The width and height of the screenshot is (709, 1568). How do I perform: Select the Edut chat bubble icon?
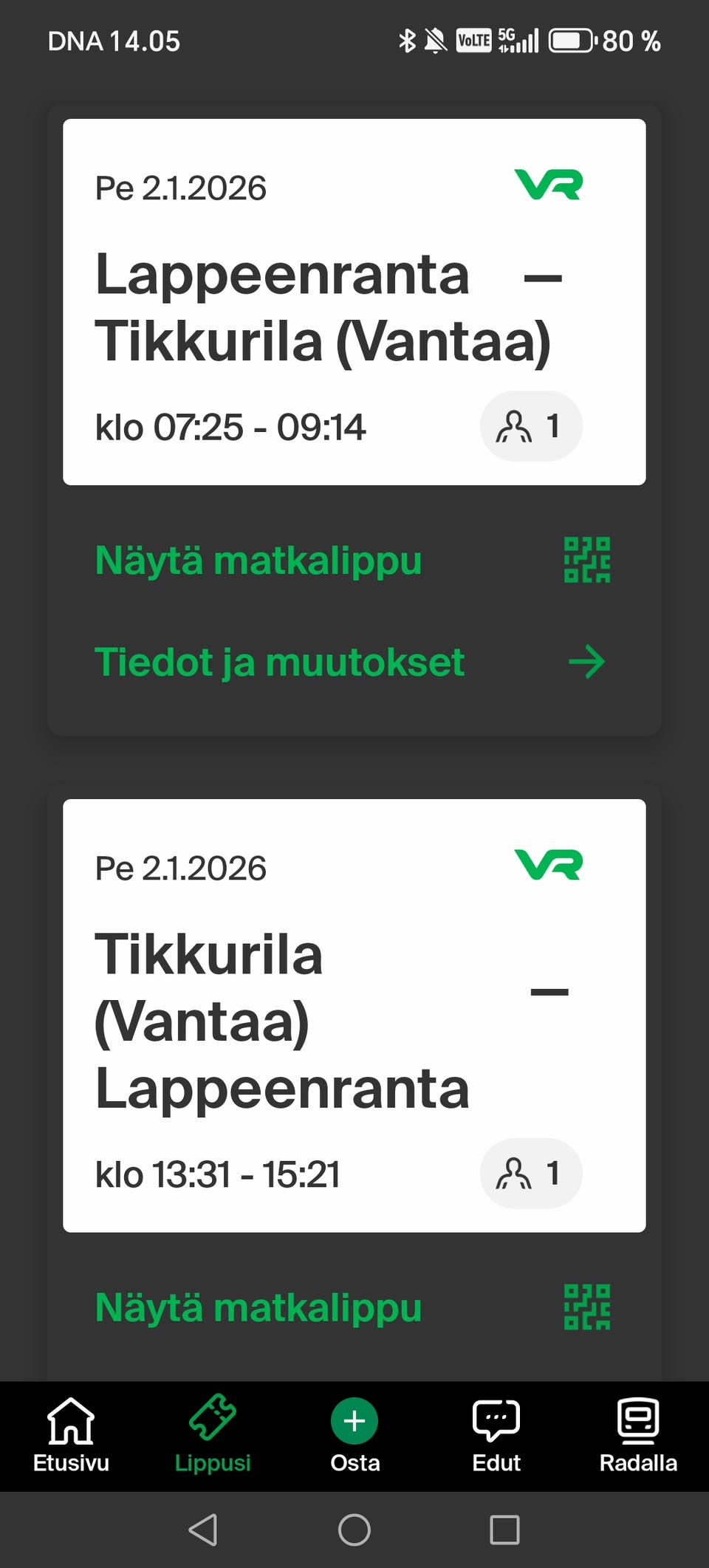(x=496, y=1417)
